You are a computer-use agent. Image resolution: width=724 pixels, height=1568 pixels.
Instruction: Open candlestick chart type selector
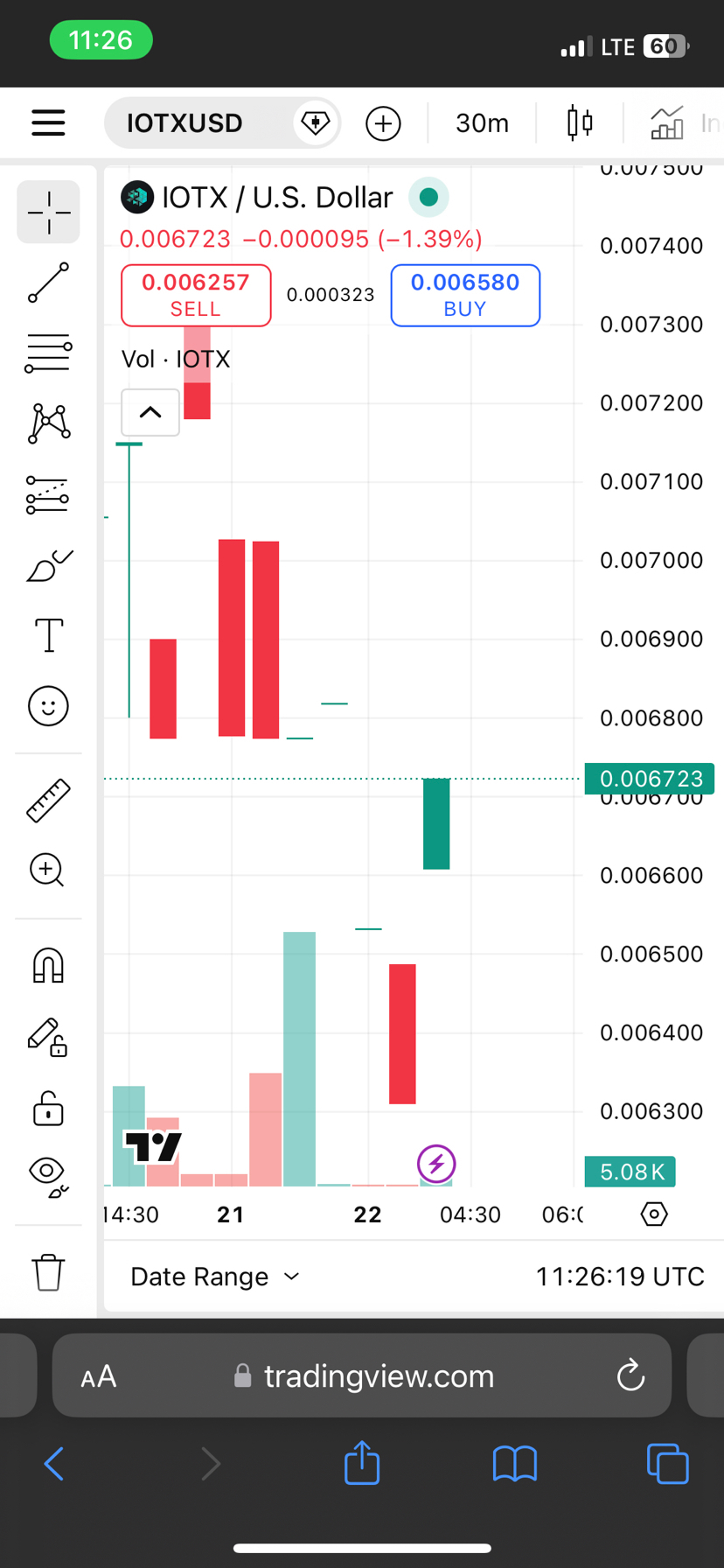click(580, 123)
